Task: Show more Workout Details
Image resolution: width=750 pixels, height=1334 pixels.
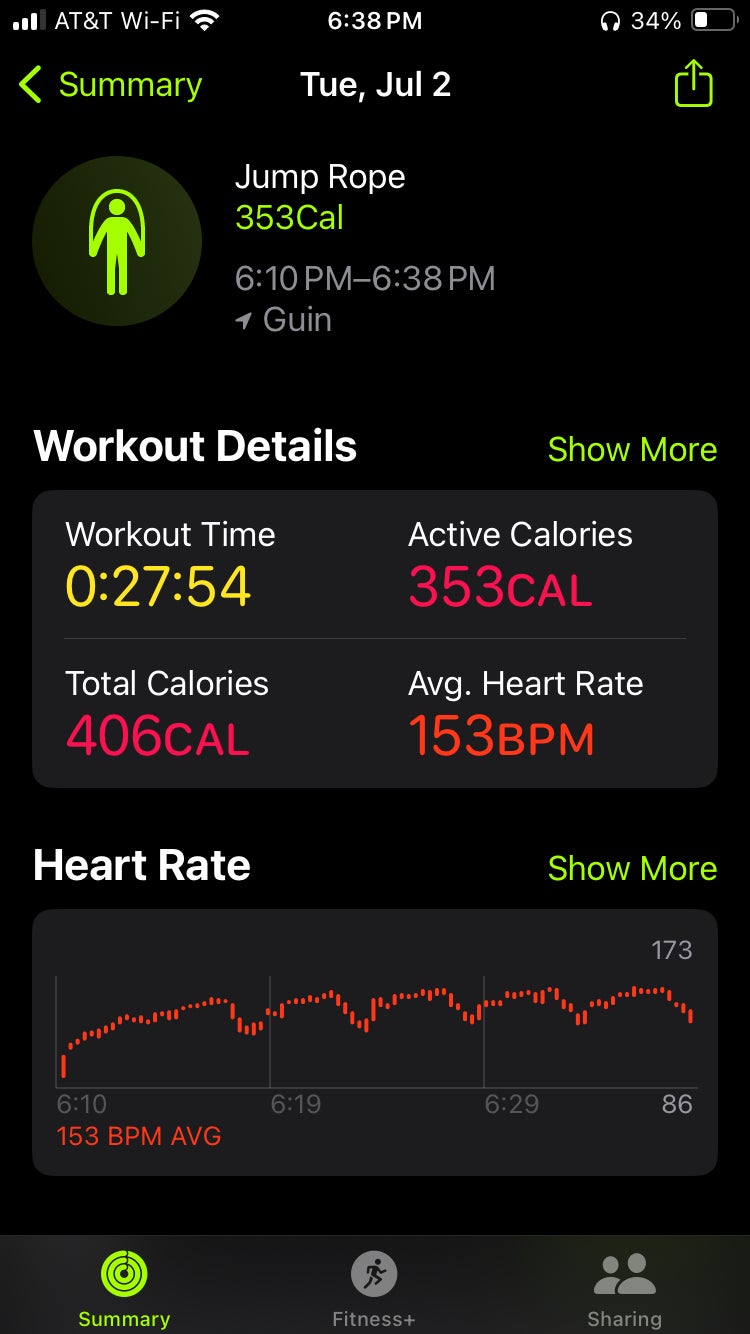Action: [632, 450]
